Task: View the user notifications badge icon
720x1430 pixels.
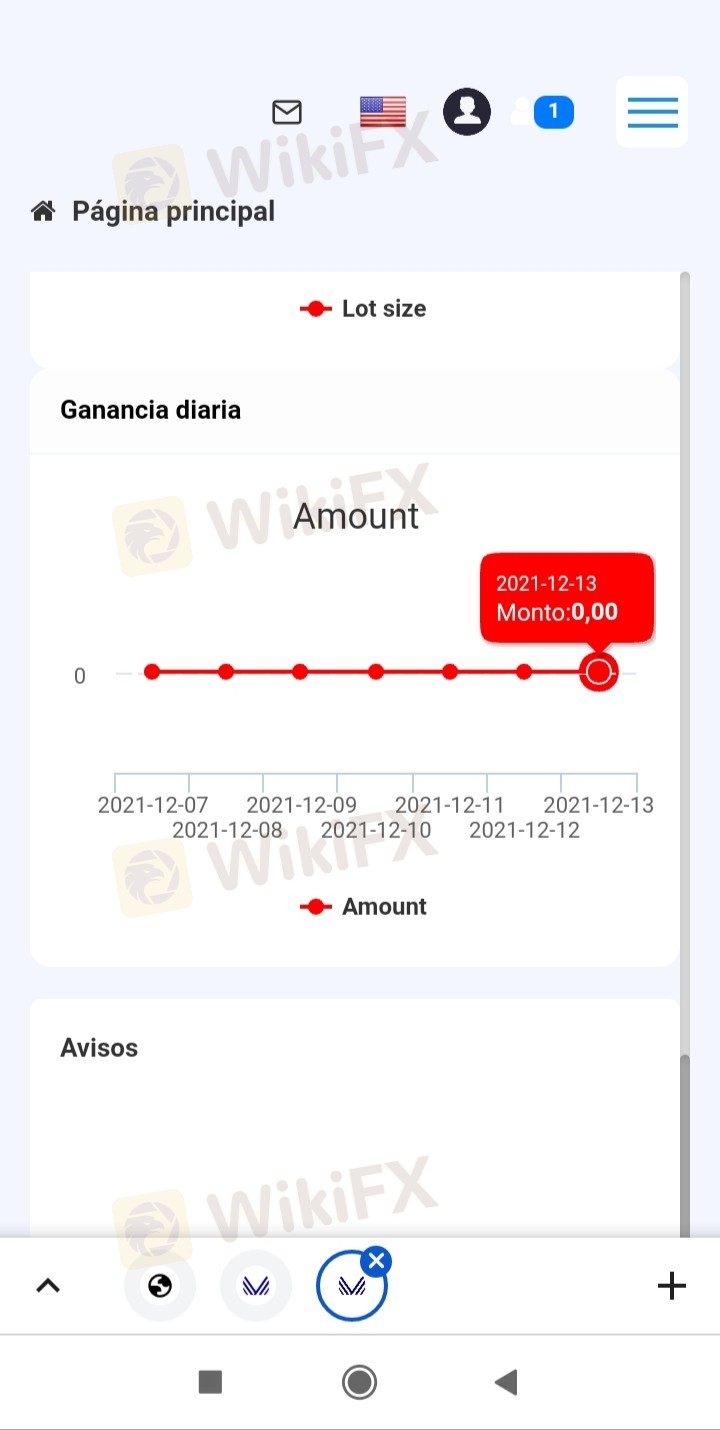Action: click(542, 112)
